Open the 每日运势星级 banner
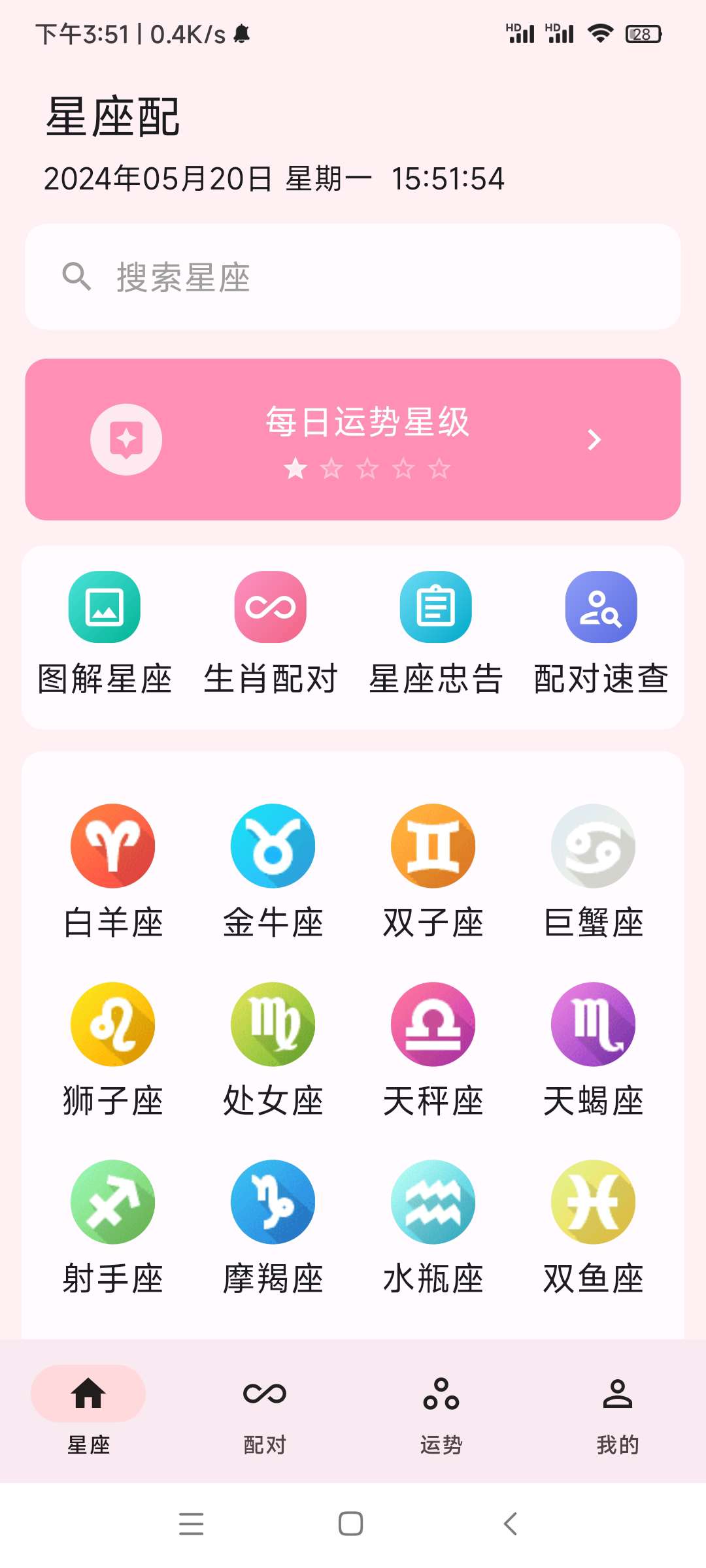Image resolution: width=706 pixels, height=1568 pixels. pyautogui.click(x=353, y=439)
